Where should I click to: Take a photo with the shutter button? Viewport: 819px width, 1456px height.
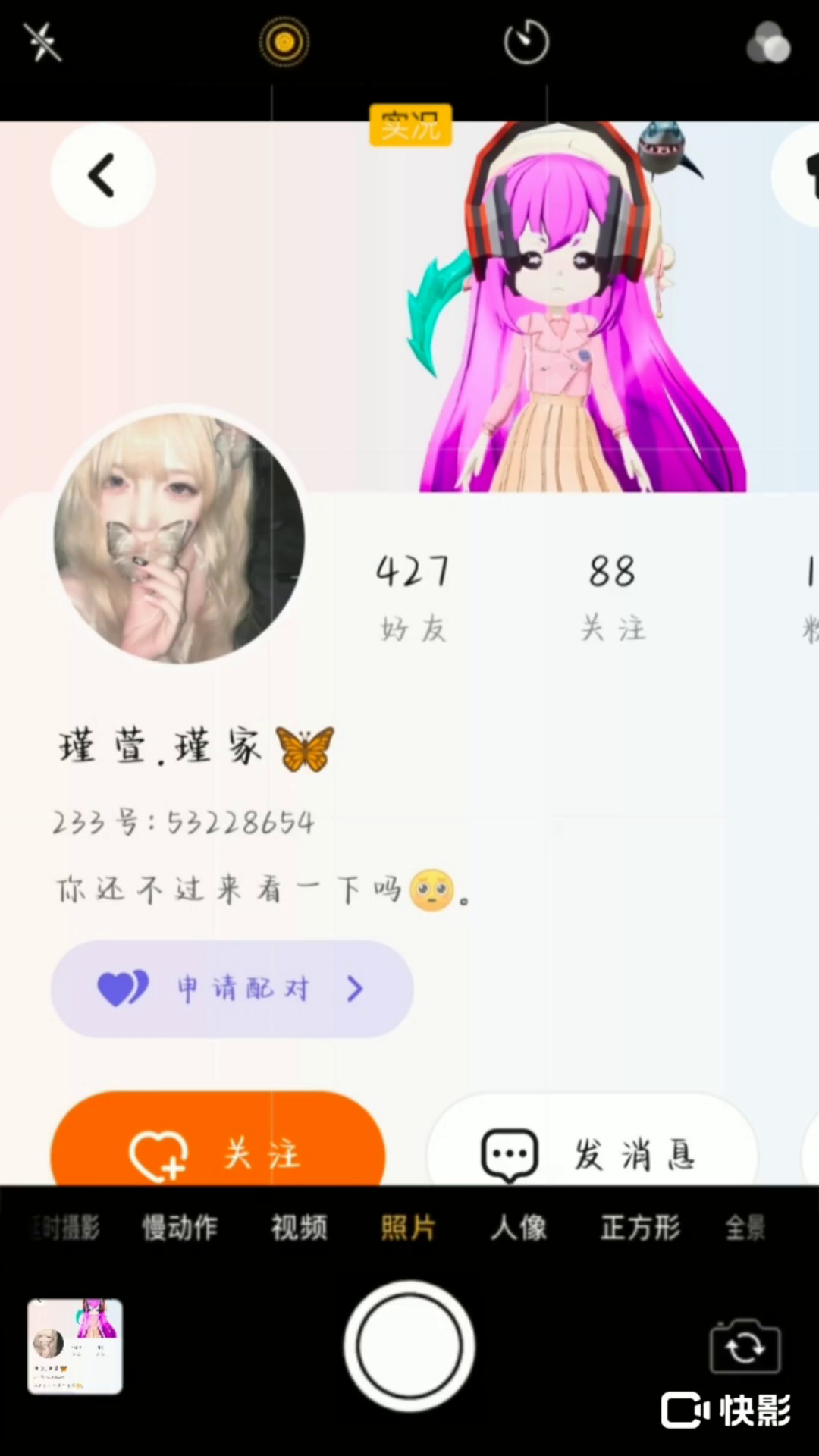[x=409, y=1346]
